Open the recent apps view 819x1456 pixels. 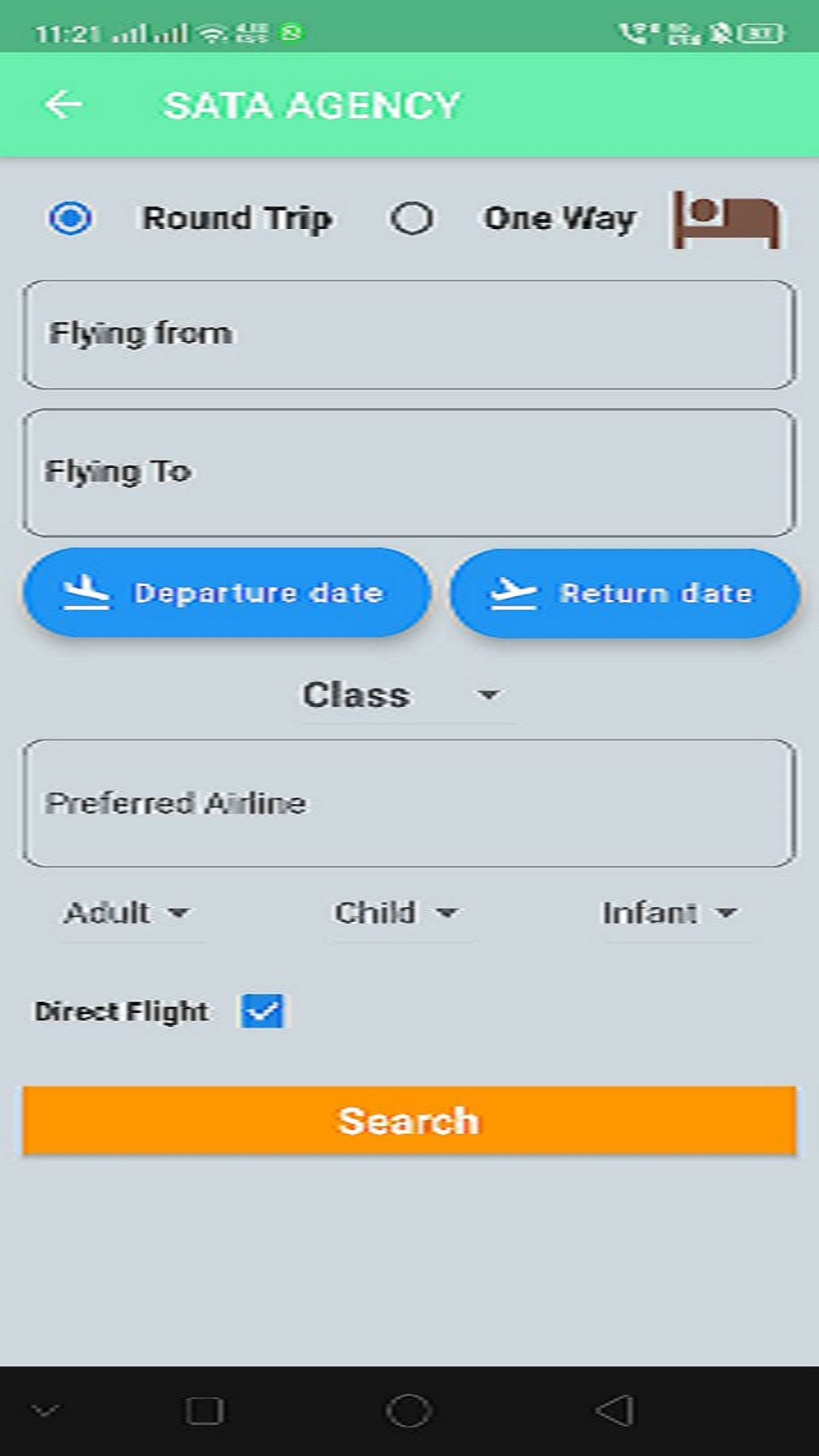click(204, 1411)
